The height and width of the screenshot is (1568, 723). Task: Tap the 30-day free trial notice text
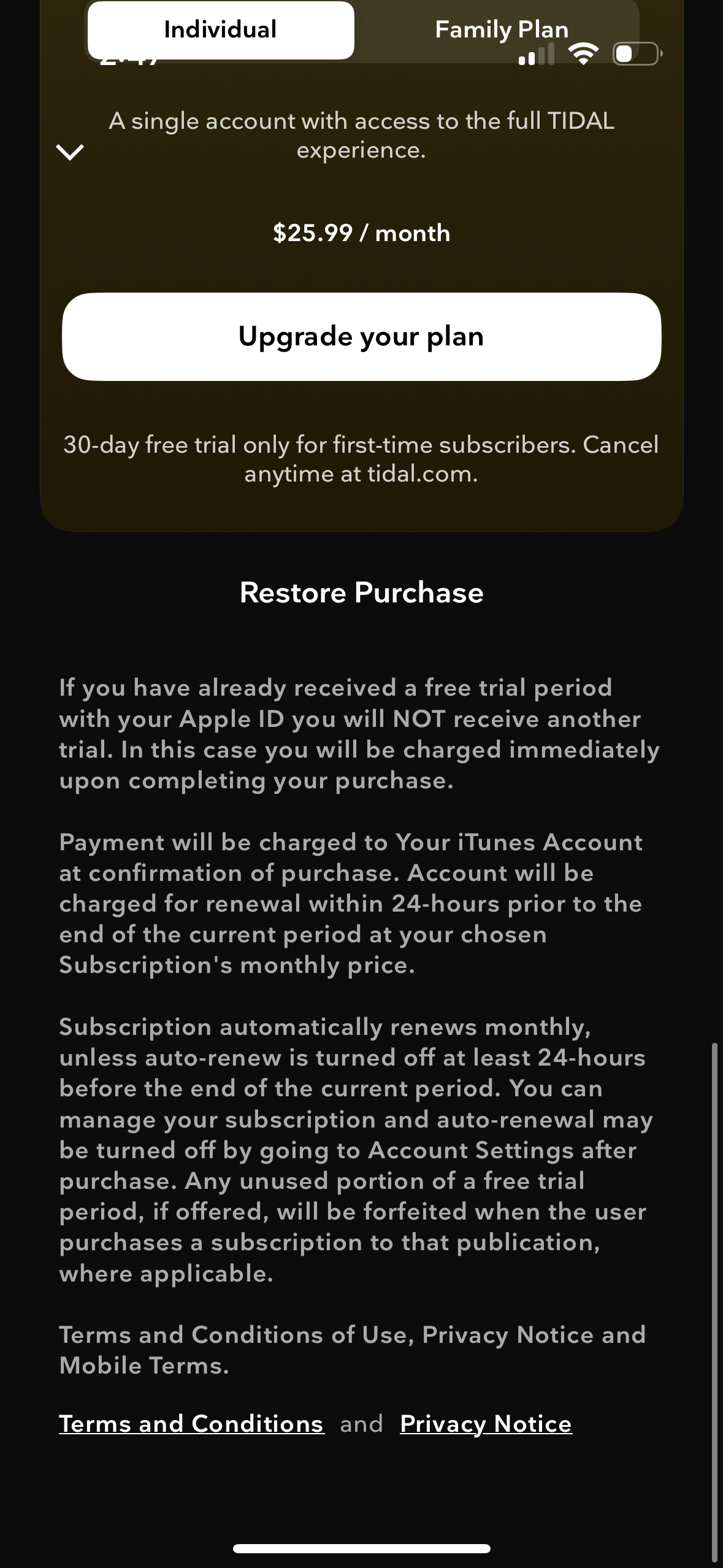[x=361, y=459]
